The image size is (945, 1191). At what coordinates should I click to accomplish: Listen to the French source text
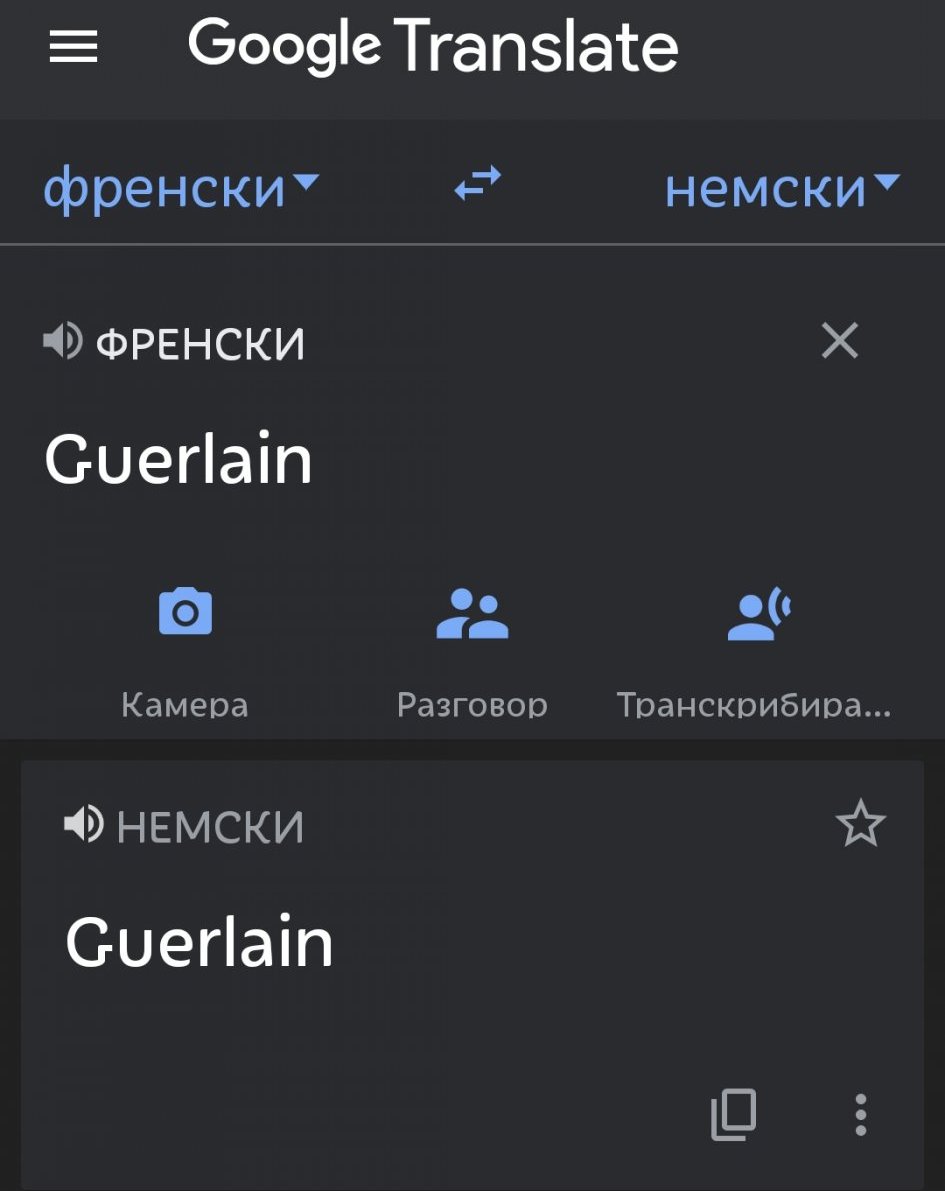coord(62,343)
